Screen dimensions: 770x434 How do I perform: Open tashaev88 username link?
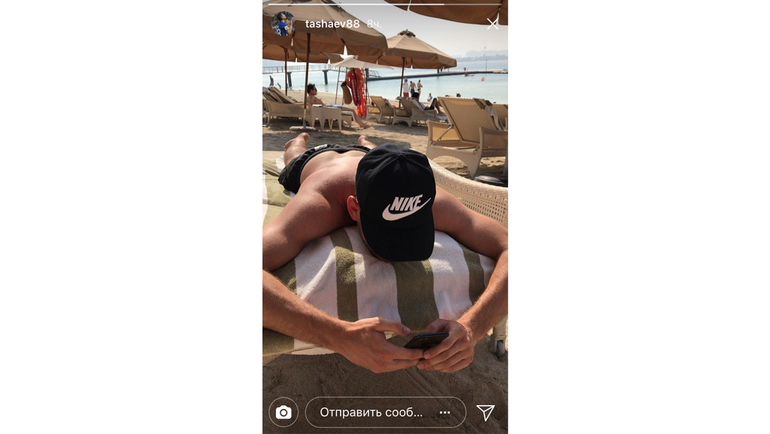[332, 23]
